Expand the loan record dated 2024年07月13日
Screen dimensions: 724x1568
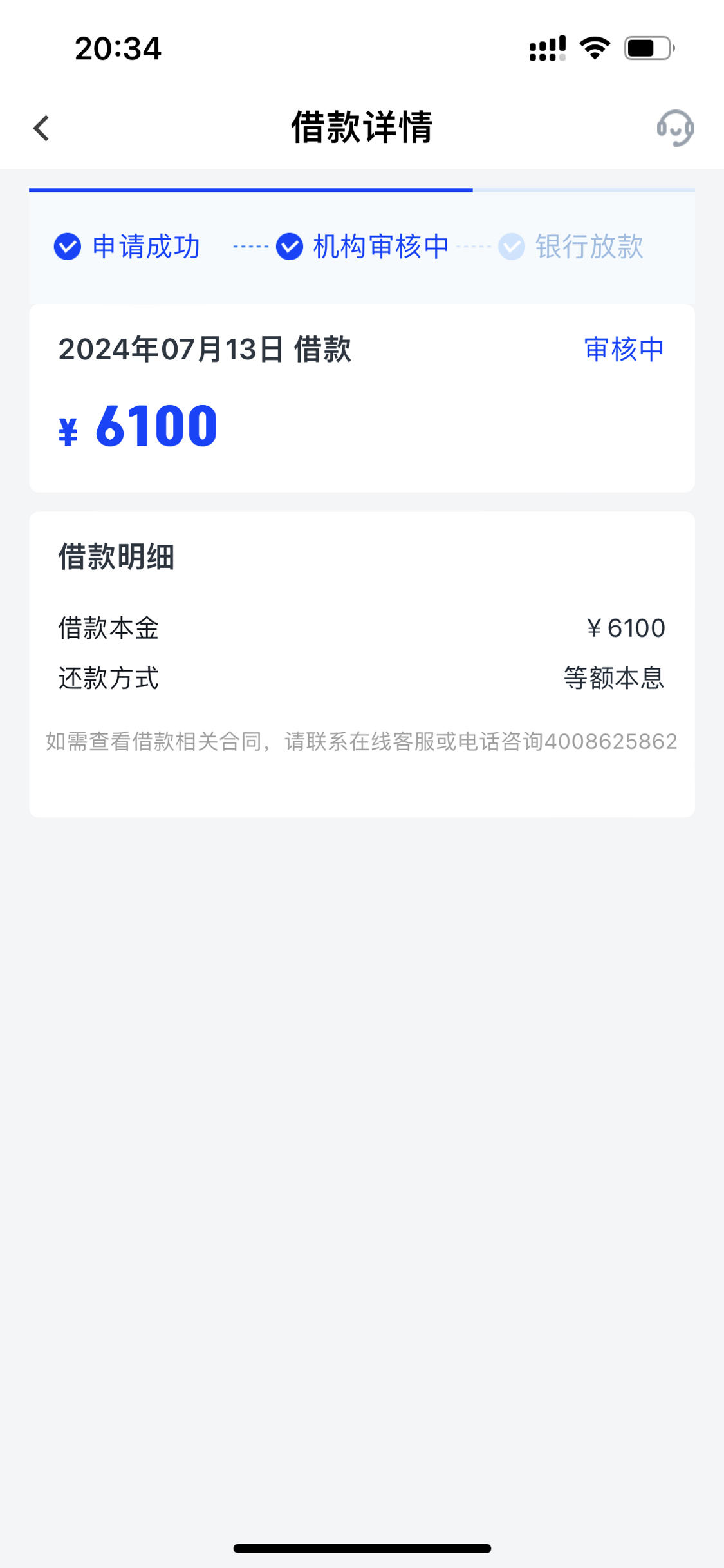coord(206,349)
